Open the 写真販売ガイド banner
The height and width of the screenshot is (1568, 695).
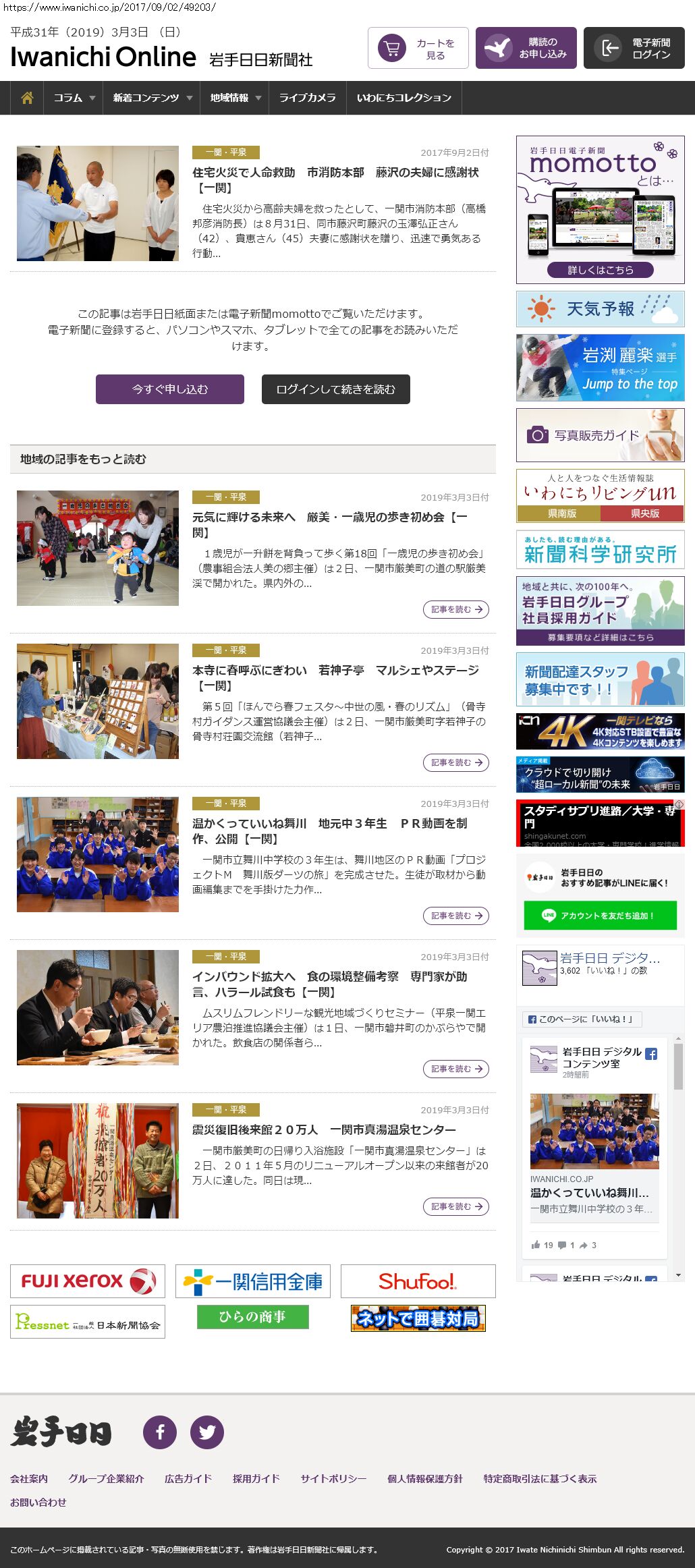[600, 435]
